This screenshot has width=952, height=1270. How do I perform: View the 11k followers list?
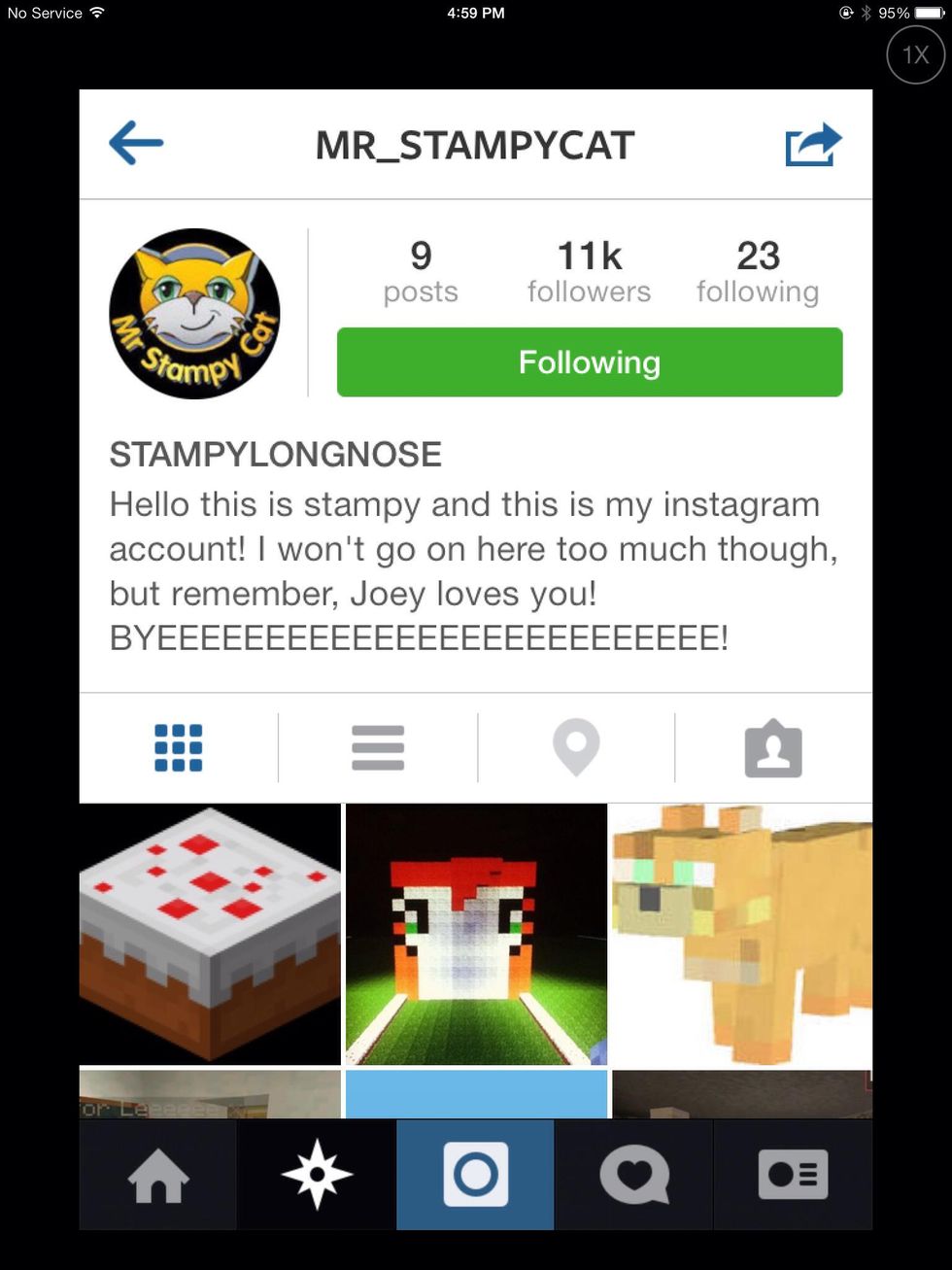(x=589, y=272)
